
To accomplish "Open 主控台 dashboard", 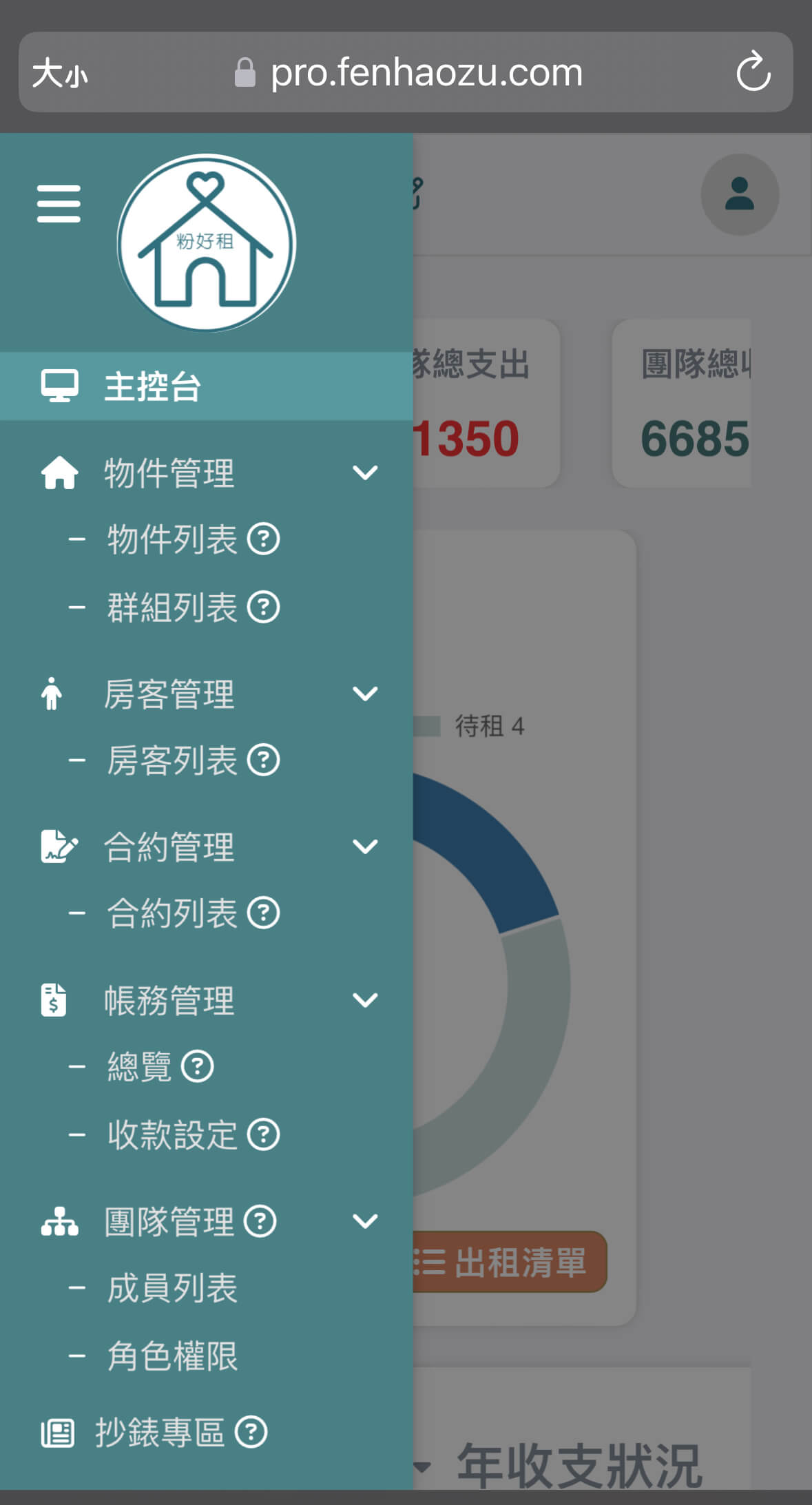I will pyautogui.click(x=207, y=386).
